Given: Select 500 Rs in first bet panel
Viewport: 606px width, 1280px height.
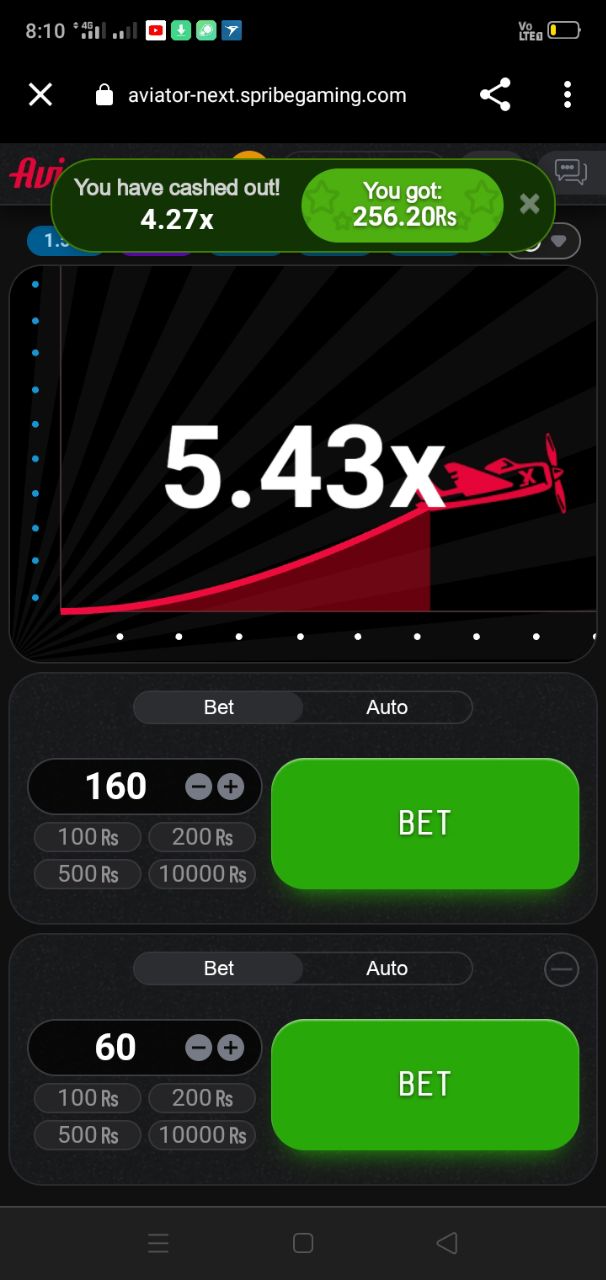Looking at the screenshot, I should coord(89,874).
